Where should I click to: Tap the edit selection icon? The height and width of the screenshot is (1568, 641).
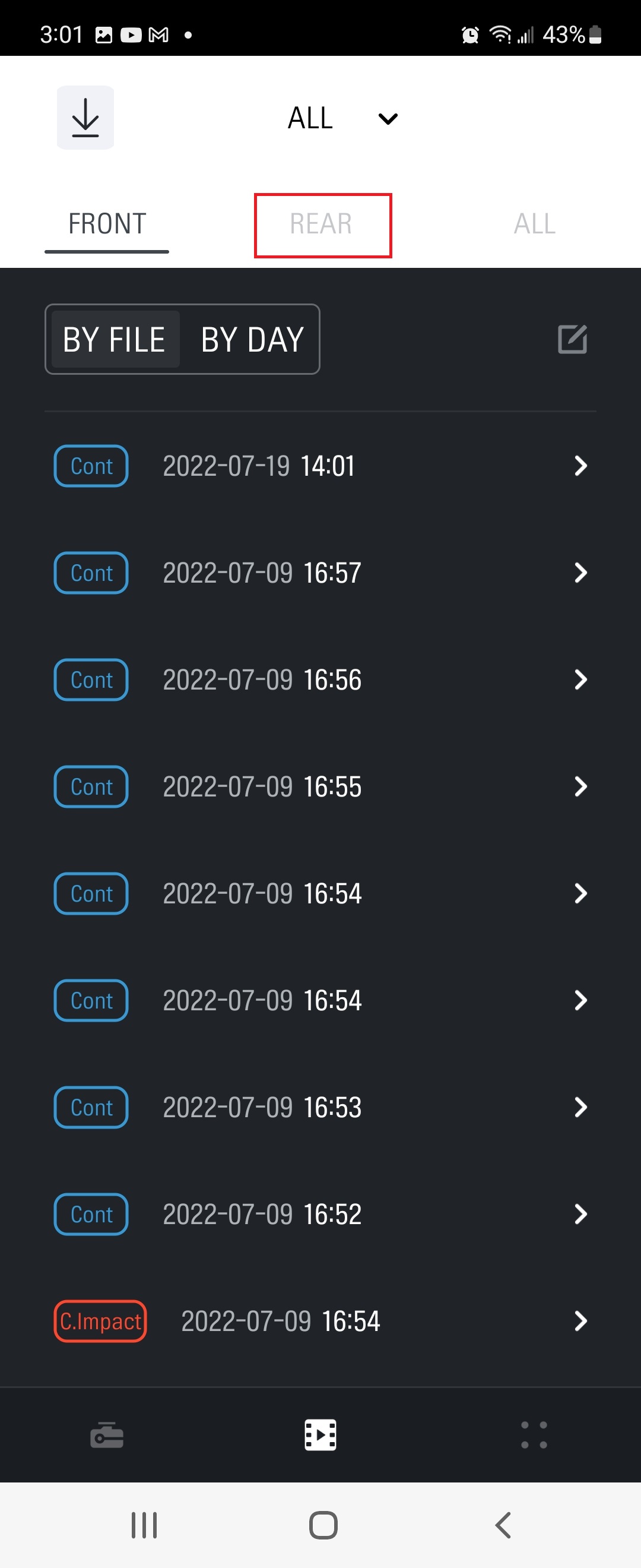(x=572, y=339)
